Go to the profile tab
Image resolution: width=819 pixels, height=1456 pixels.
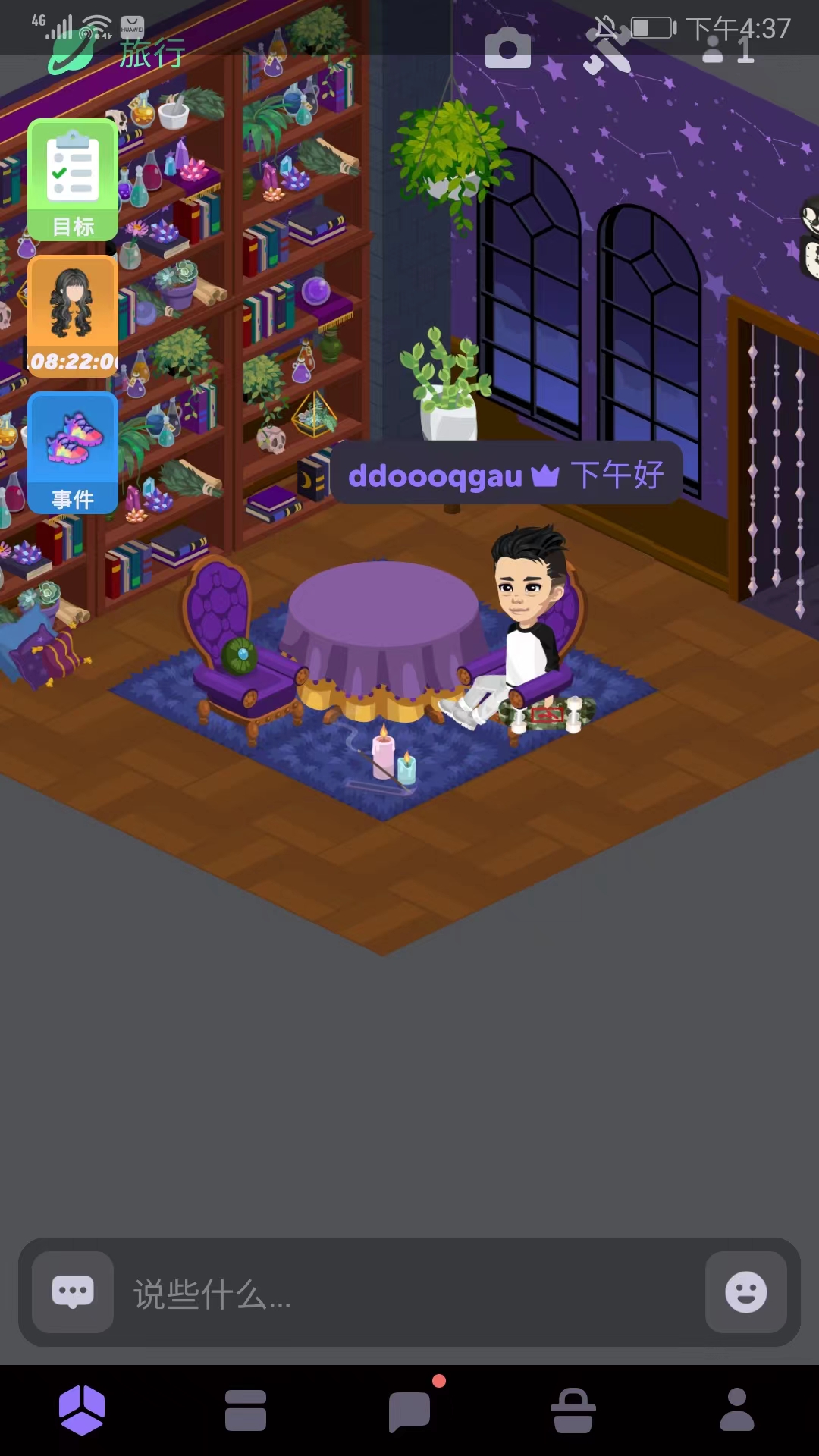tap(736, 1410)
